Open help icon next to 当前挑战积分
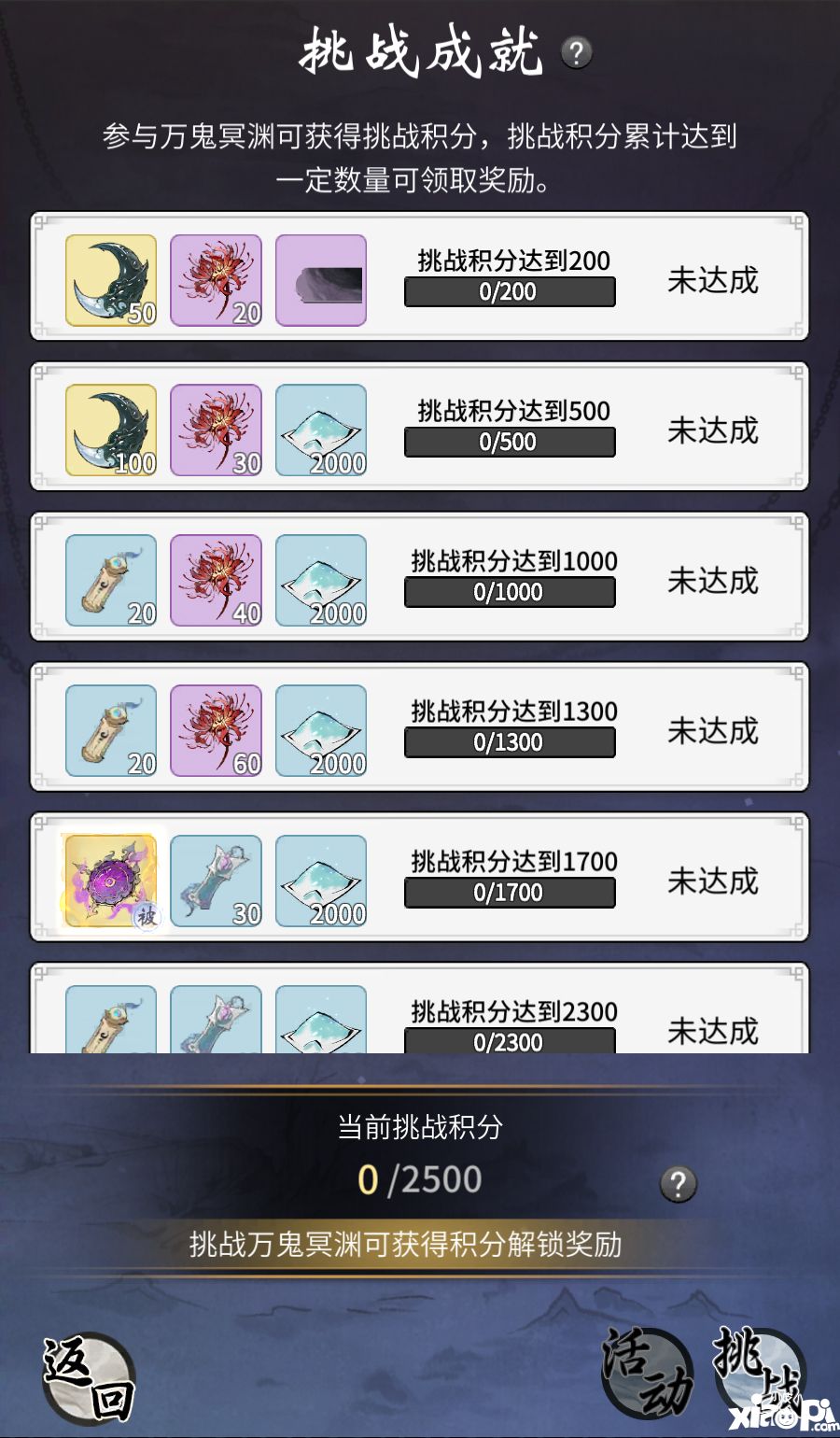The height and width of the screenshot is (1438, 840). pos(679,1184)
